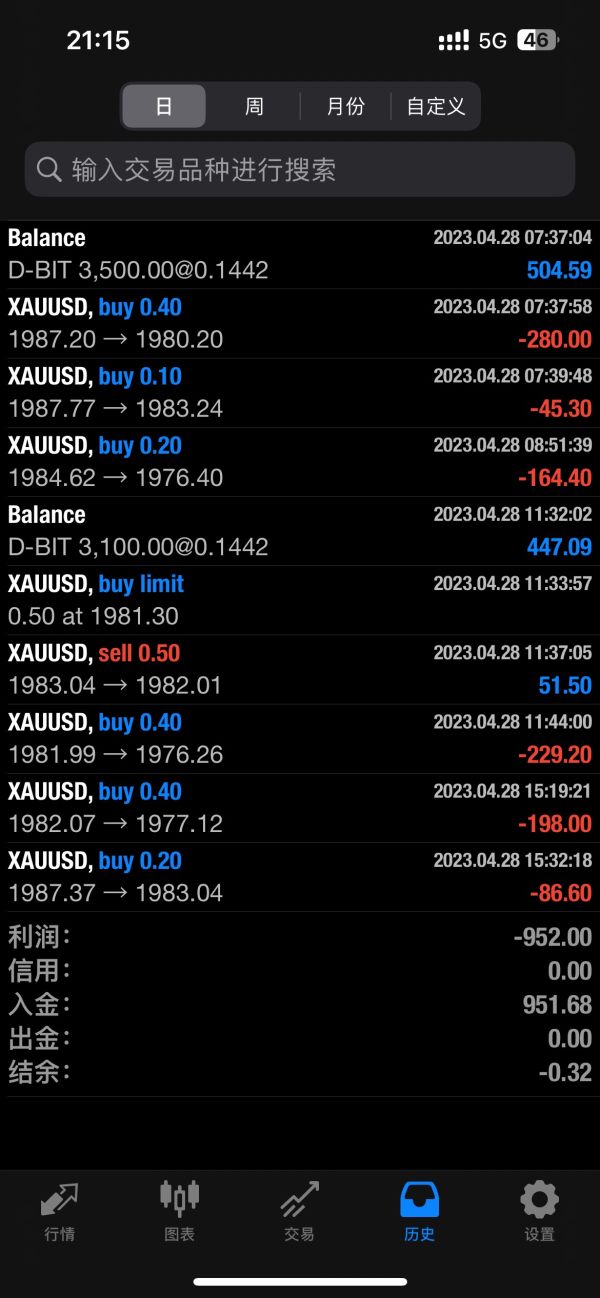Tap the 输入交易品种进行搜索 search field

click(x=300, y=169)
